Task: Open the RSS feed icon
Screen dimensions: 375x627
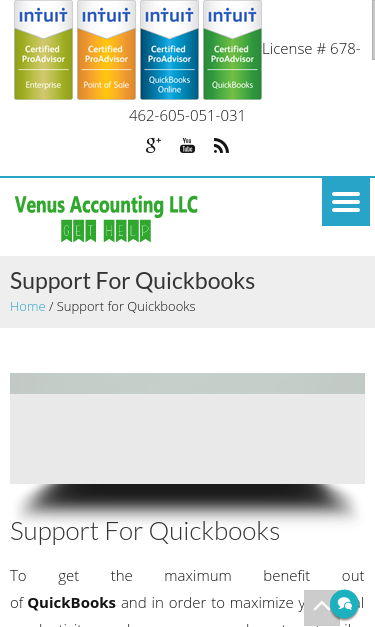Action: point(221,146)
